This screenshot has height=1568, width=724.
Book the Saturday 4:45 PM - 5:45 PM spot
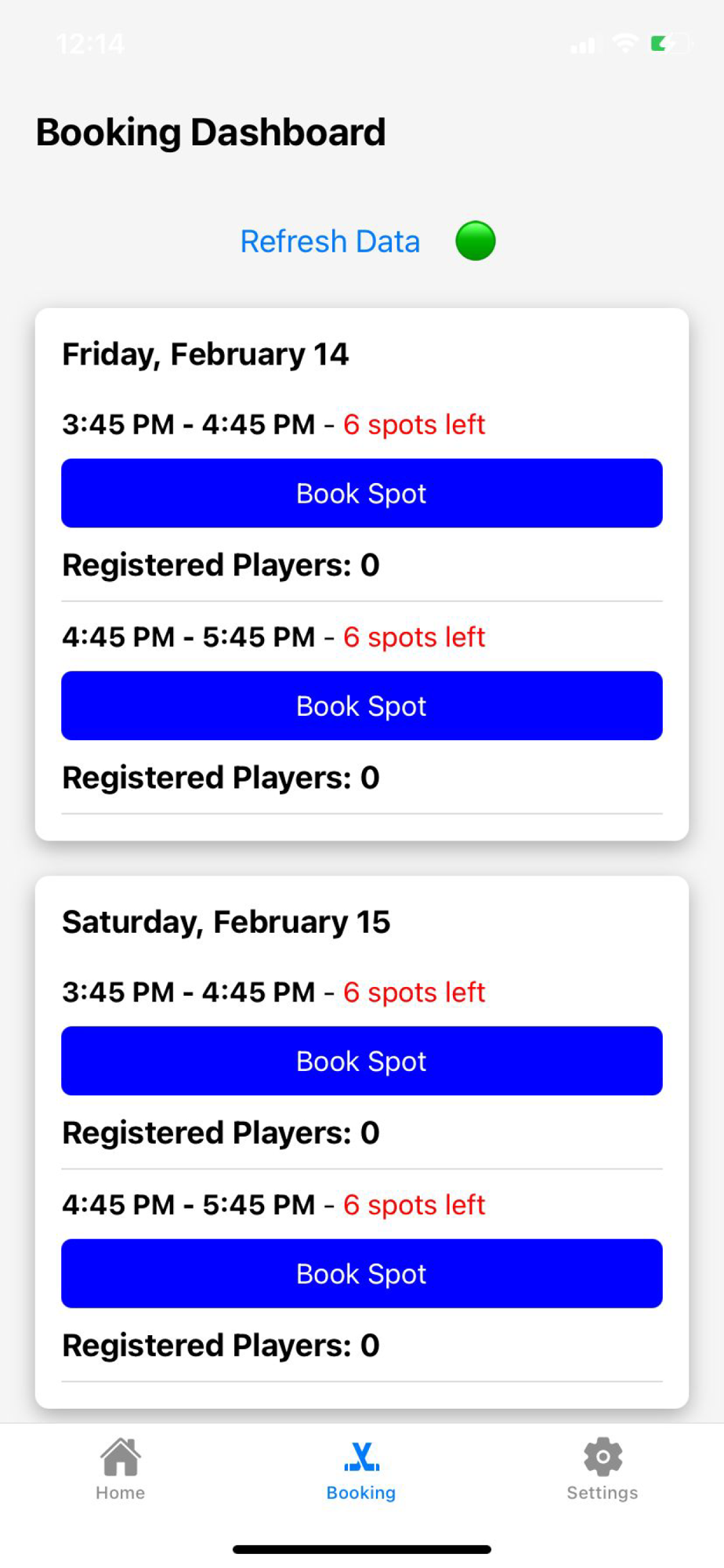[362, 1273]
